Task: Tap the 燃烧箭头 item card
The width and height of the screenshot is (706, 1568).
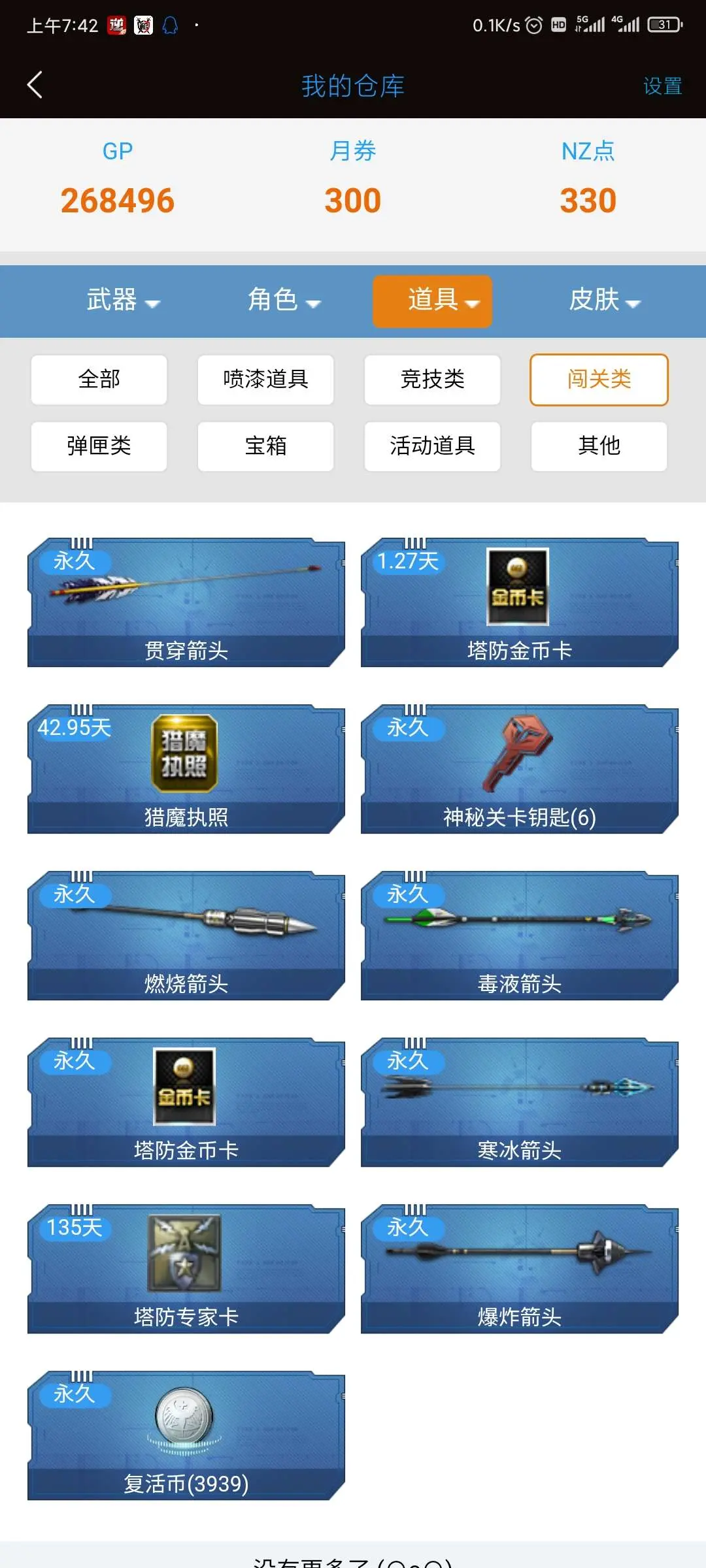Action: (x=186, y=935)
